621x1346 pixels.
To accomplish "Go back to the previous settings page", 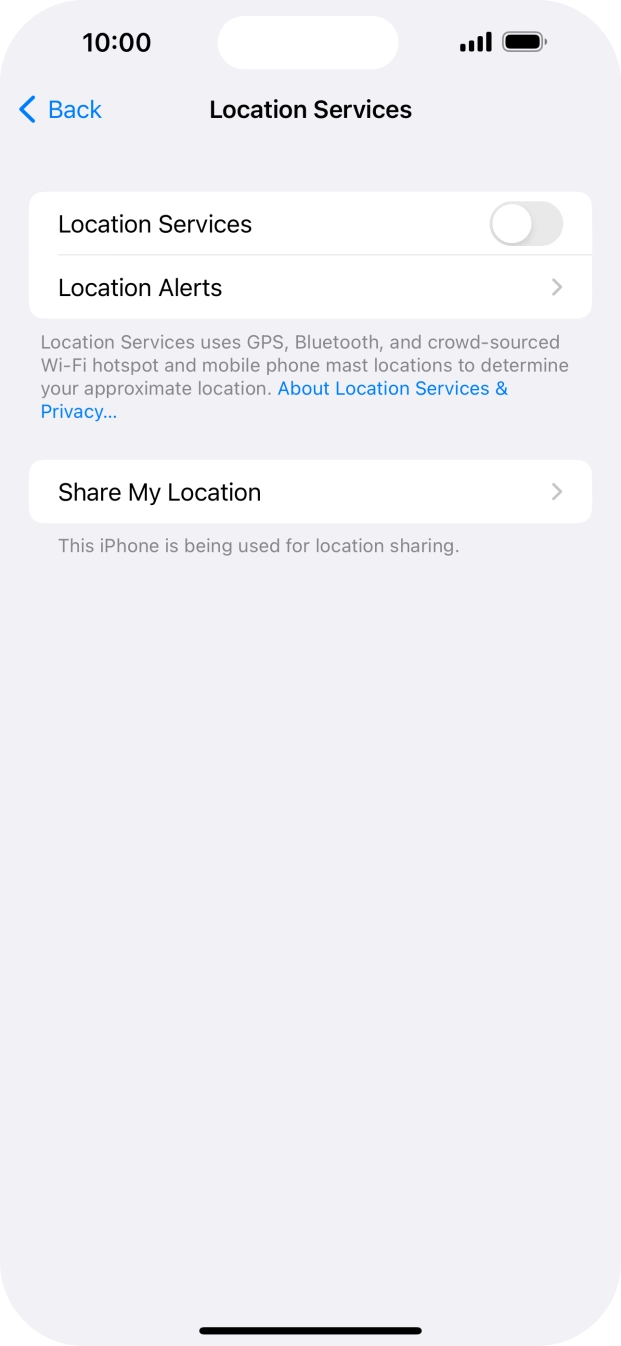I will [x=61, y=109].
